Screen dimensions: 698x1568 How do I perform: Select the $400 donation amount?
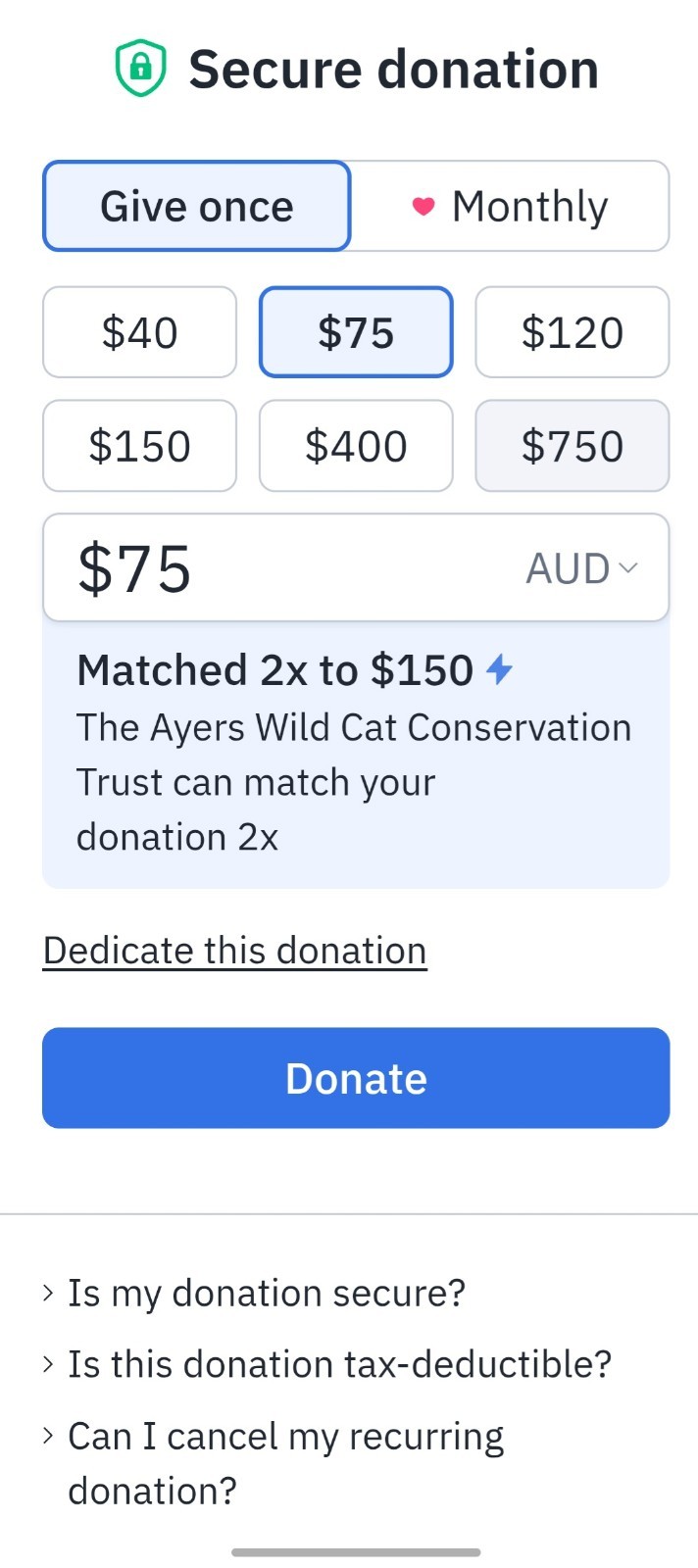pyautogui.click(x=356, y=446)
